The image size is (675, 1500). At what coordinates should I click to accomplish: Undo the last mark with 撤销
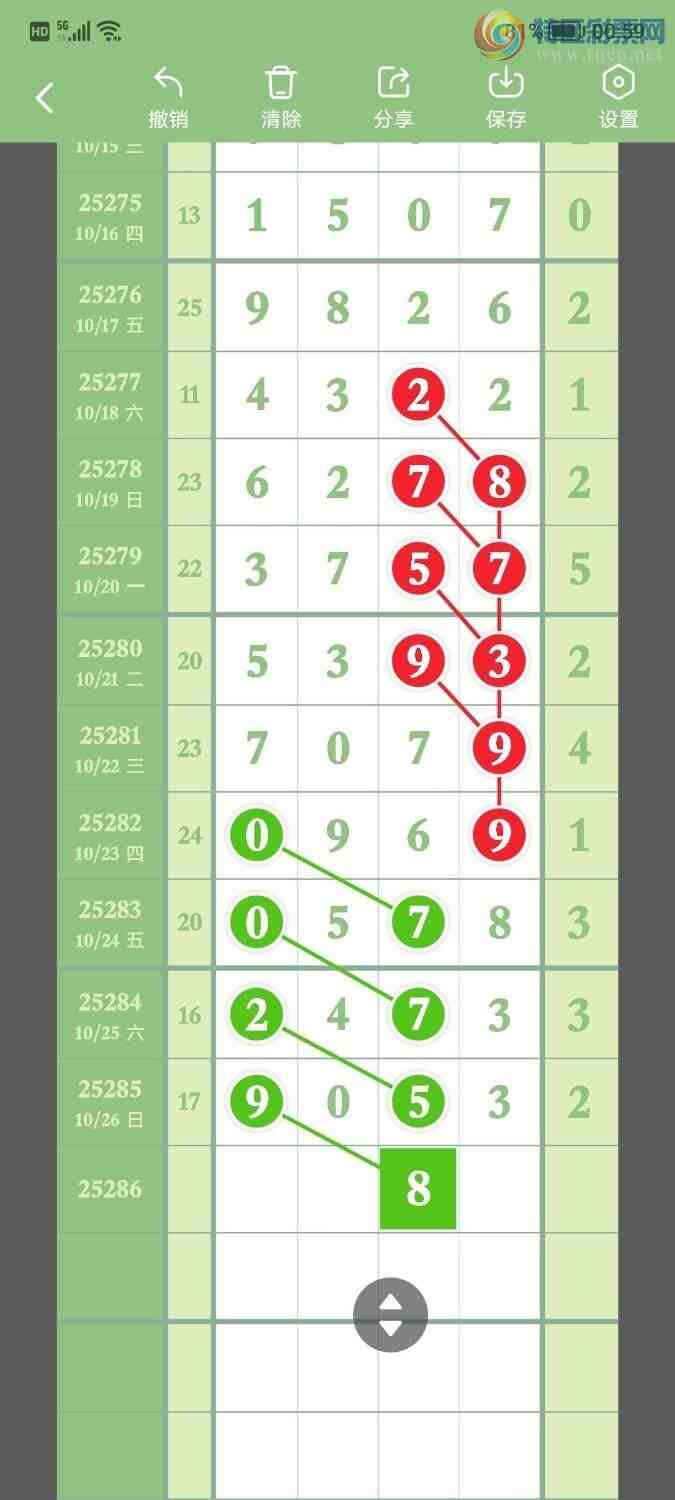(168, 98)
